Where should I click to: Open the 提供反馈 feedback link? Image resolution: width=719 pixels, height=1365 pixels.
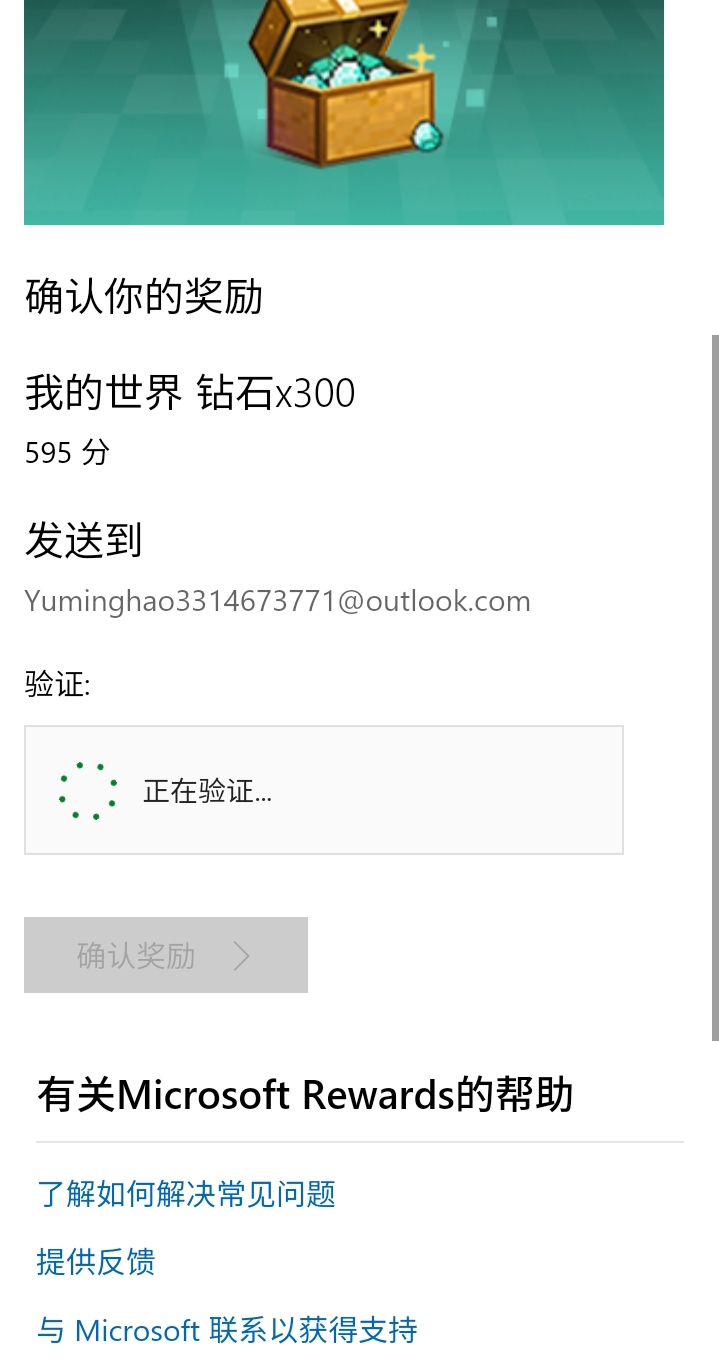tap(96, 1262)
